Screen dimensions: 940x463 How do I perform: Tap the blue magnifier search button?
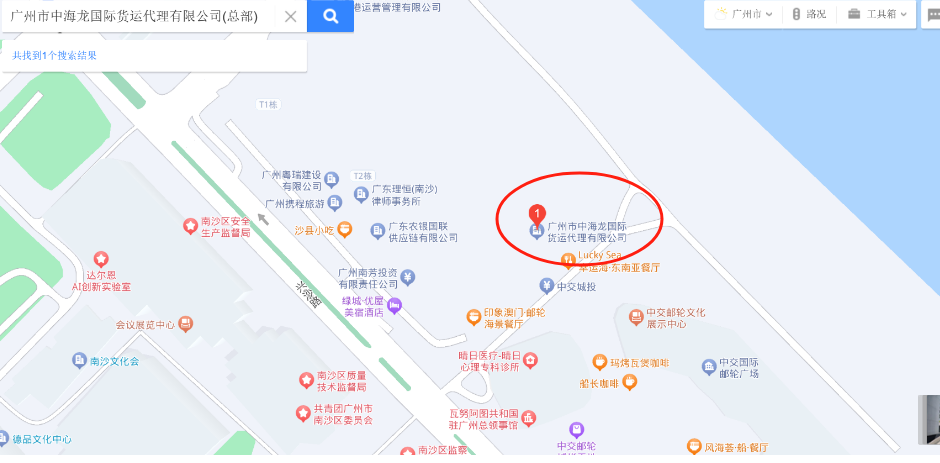coord(330,16)
